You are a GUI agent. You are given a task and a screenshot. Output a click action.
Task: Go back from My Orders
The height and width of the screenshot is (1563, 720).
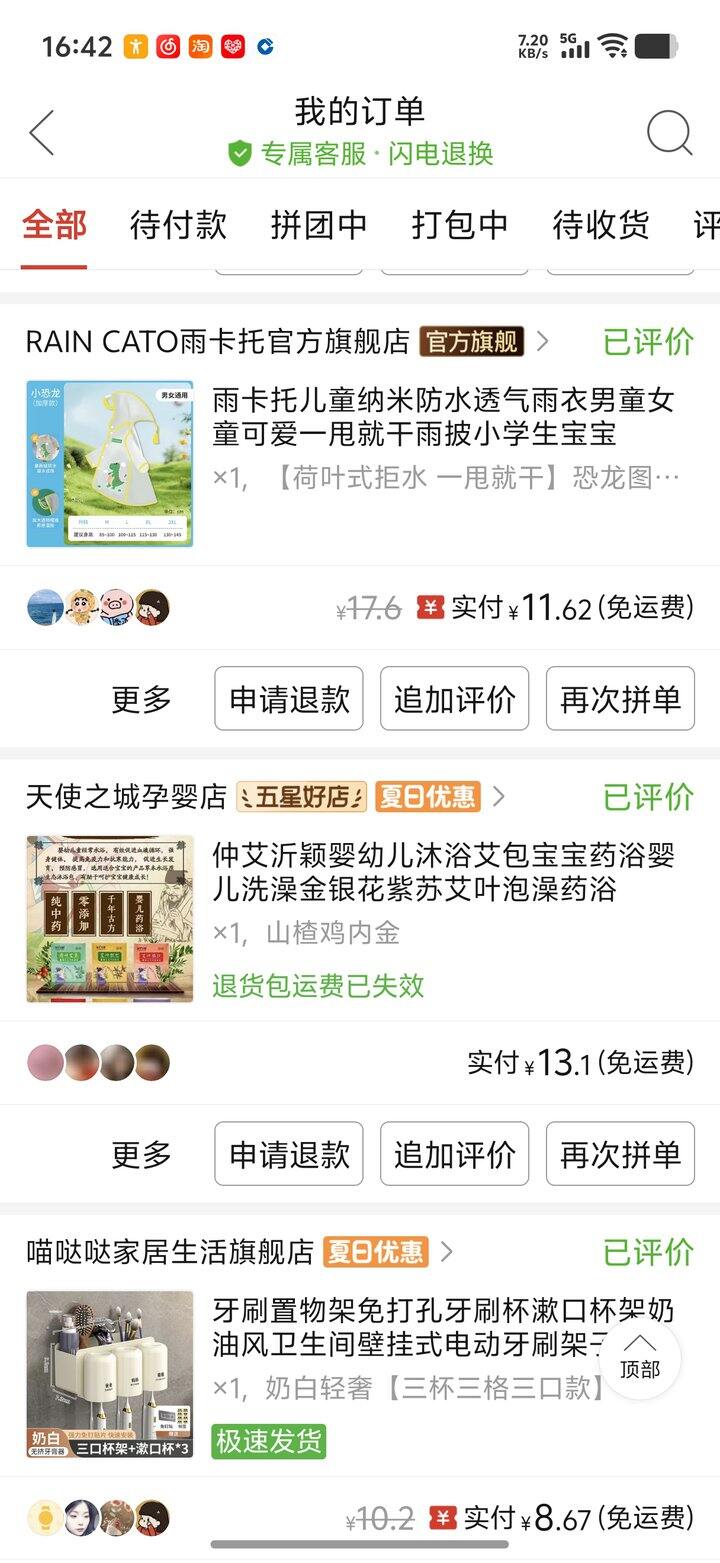42,133
